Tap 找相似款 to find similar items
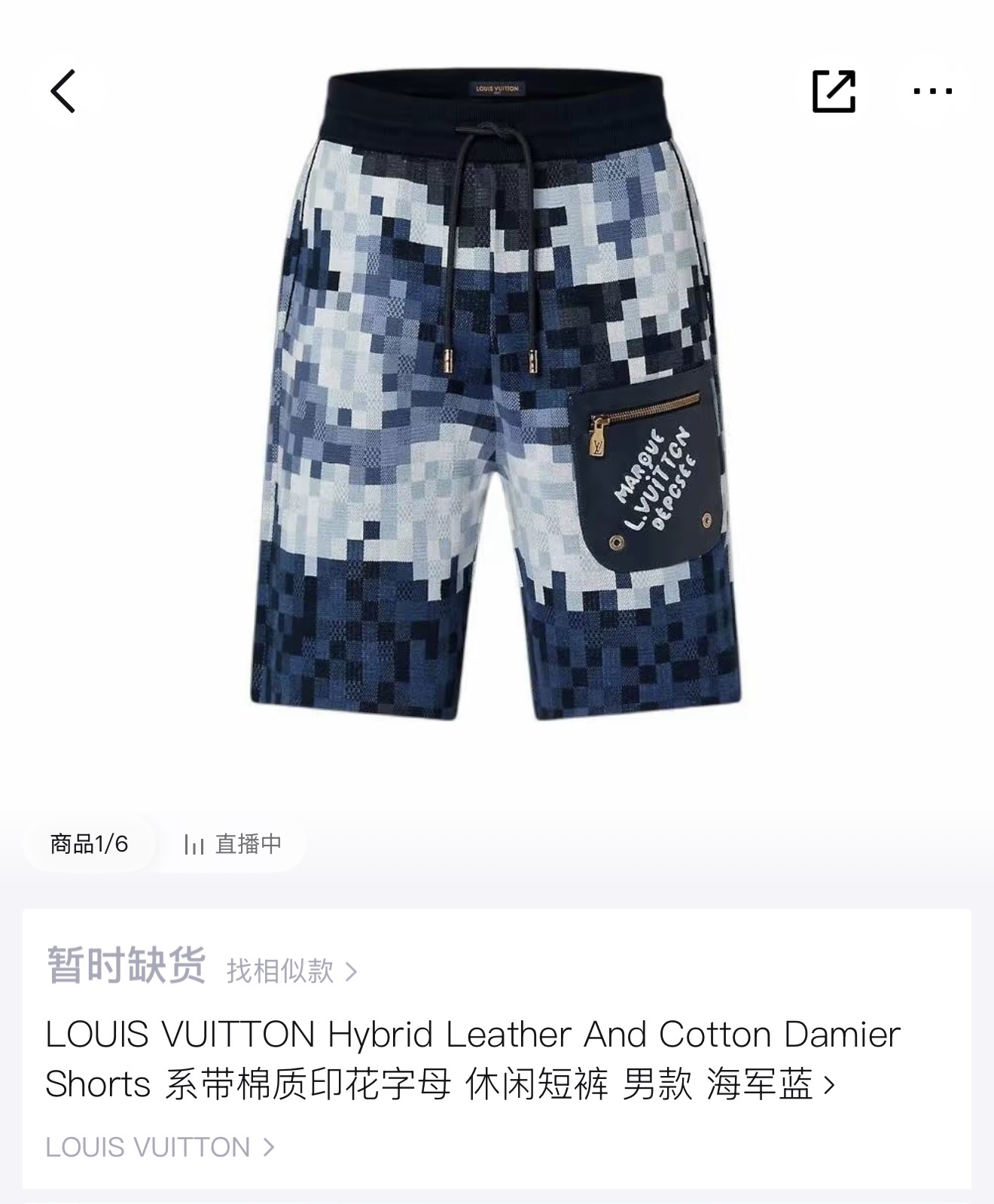Screen dimensions: 994x1204 click(291, 971)
